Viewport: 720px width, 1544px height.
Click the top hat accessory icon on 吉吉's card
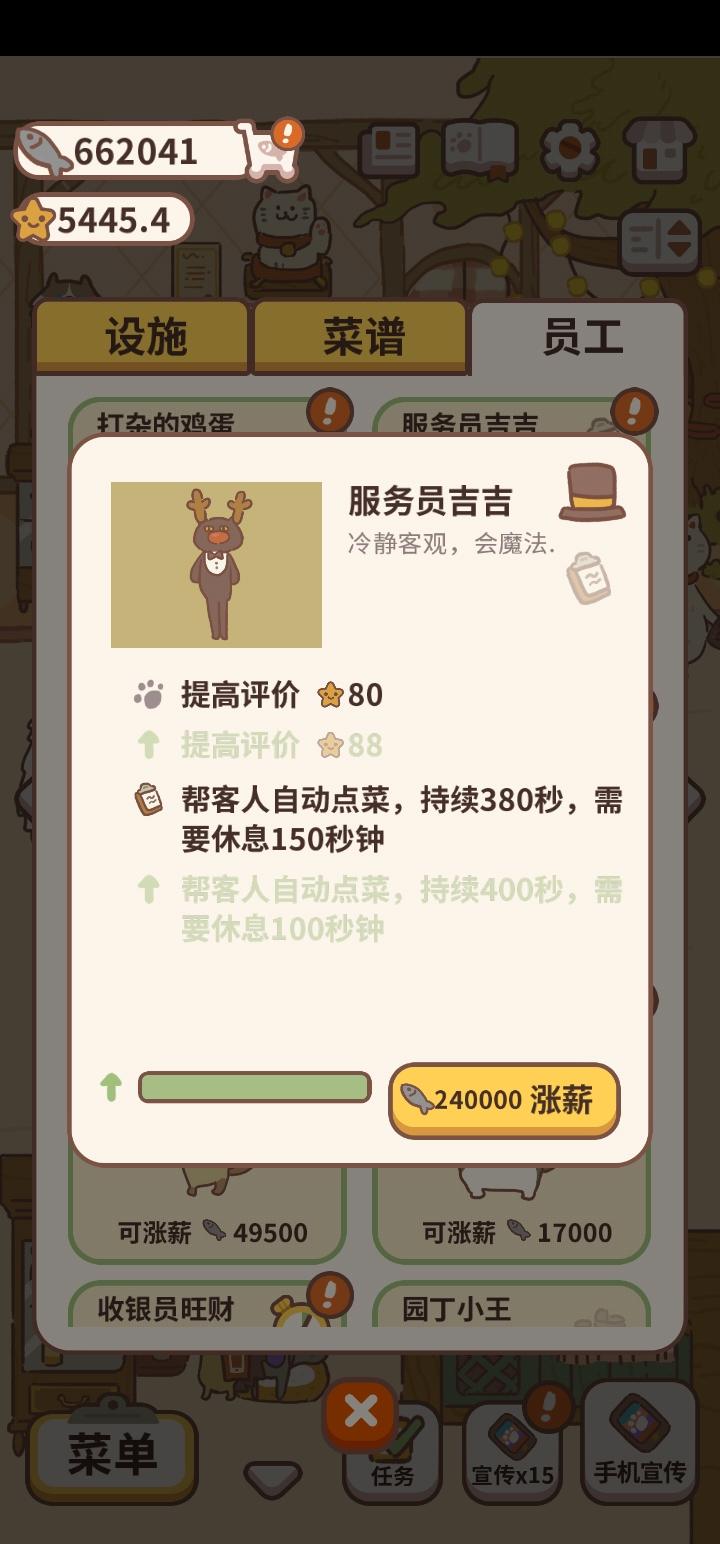(592, 490)
